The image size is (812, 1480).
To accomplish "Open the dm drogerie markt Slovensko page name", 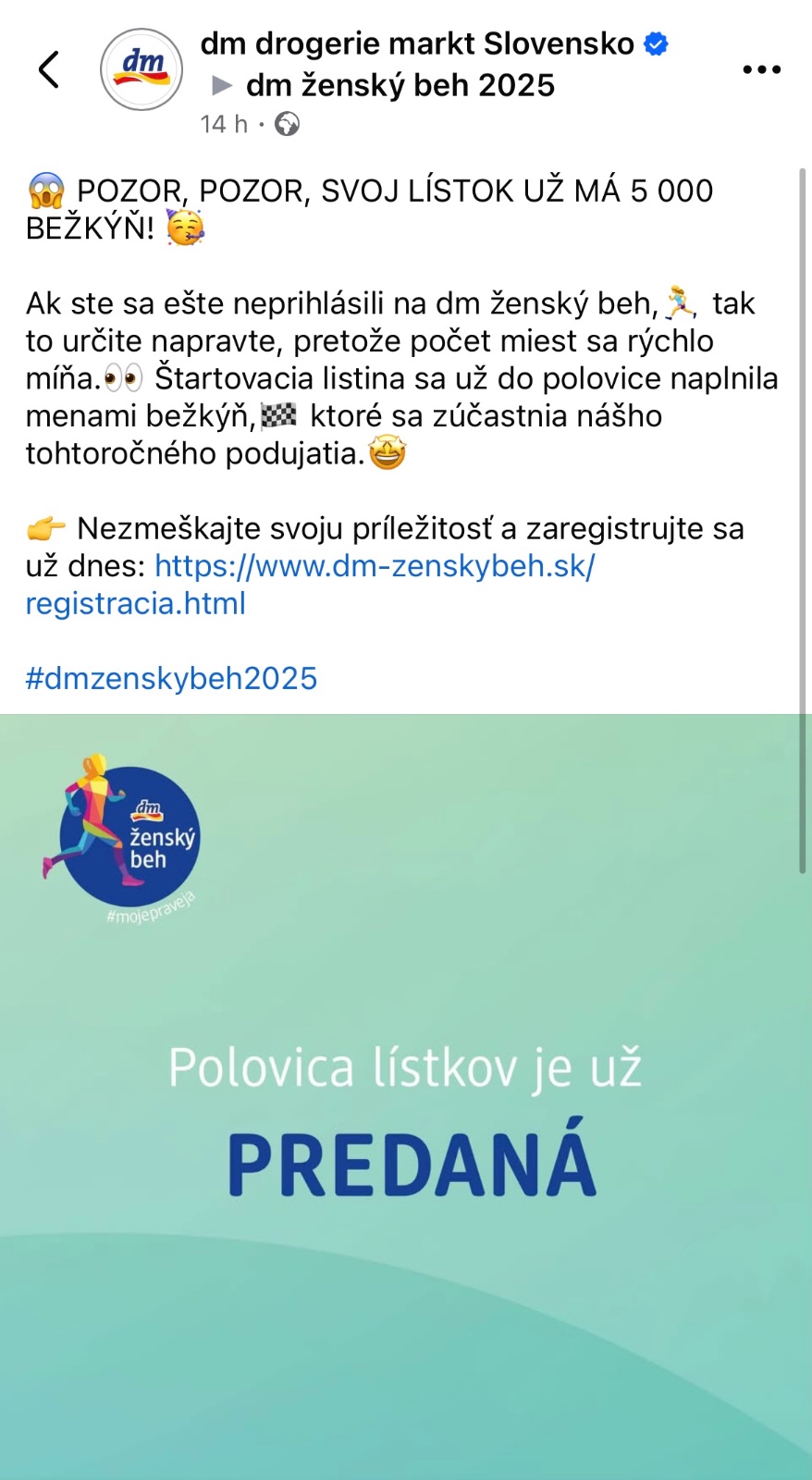I will tap(417, 43).
